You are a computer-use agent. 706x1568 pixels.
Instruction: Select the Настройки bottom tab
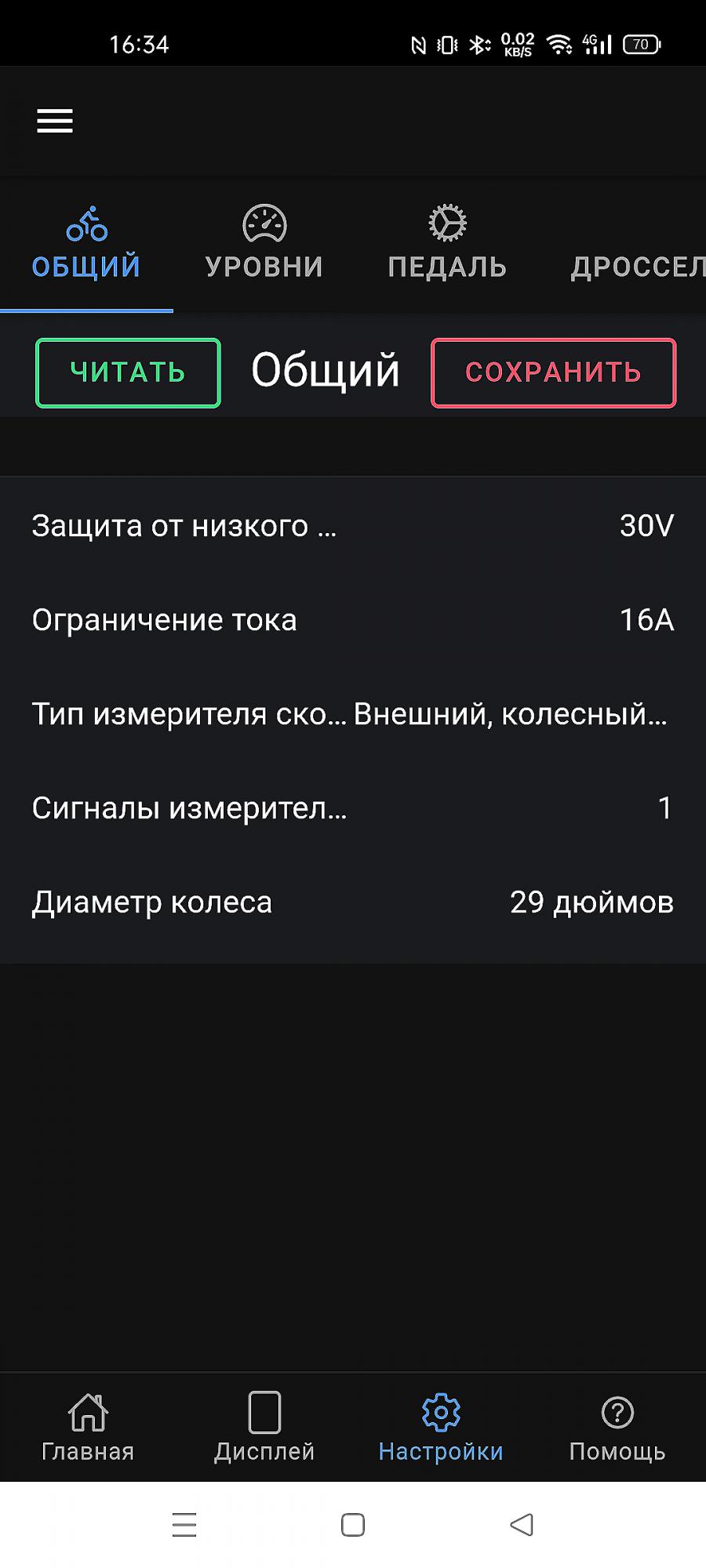pyautogui.click(x=441, y=1427)
